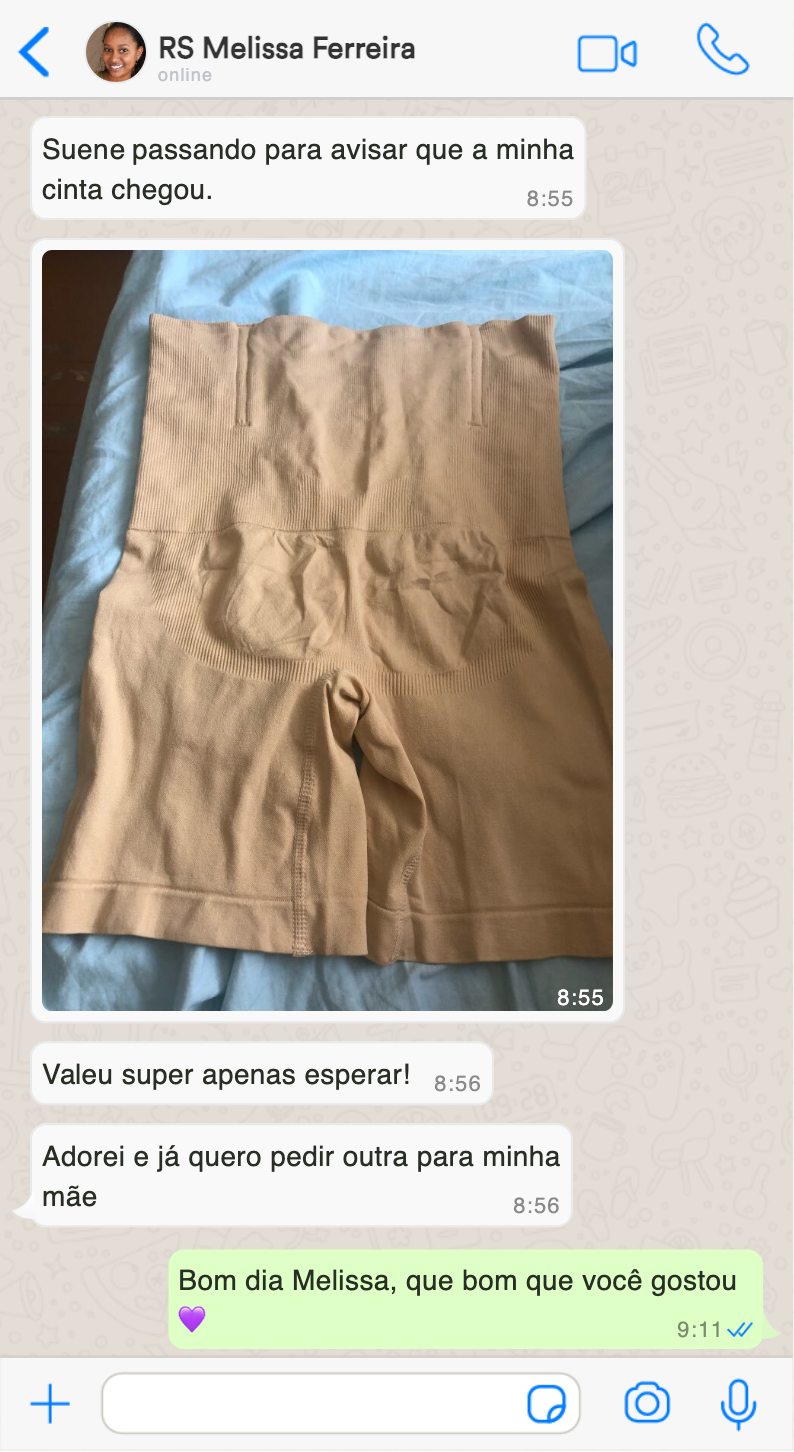Screen dimensions: 794x1452
Task: Tap the microphone to record a voice message
Action: point(738,1404)
